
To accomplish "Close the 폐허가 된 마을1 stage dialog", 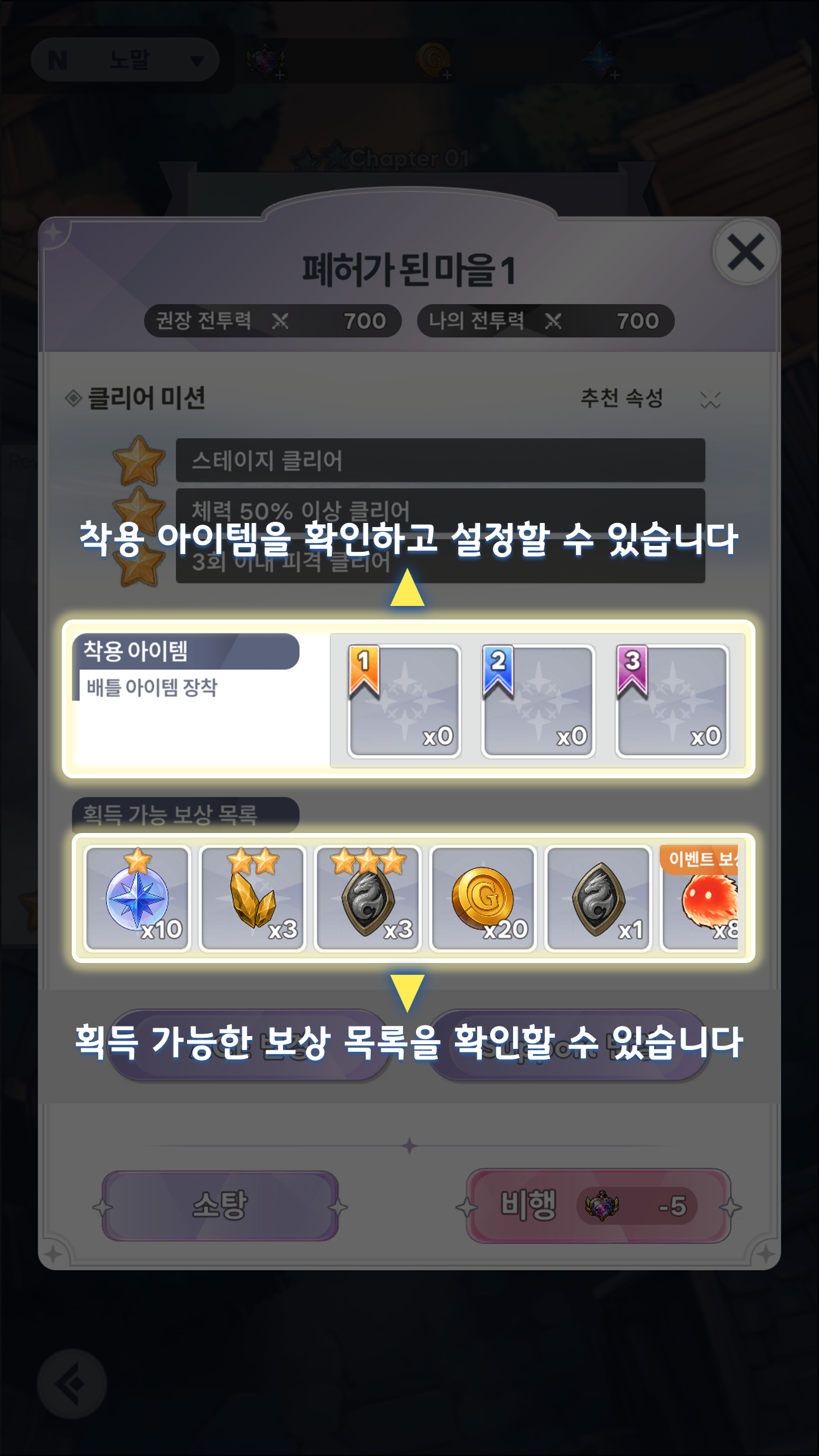I will pos(745,253).
